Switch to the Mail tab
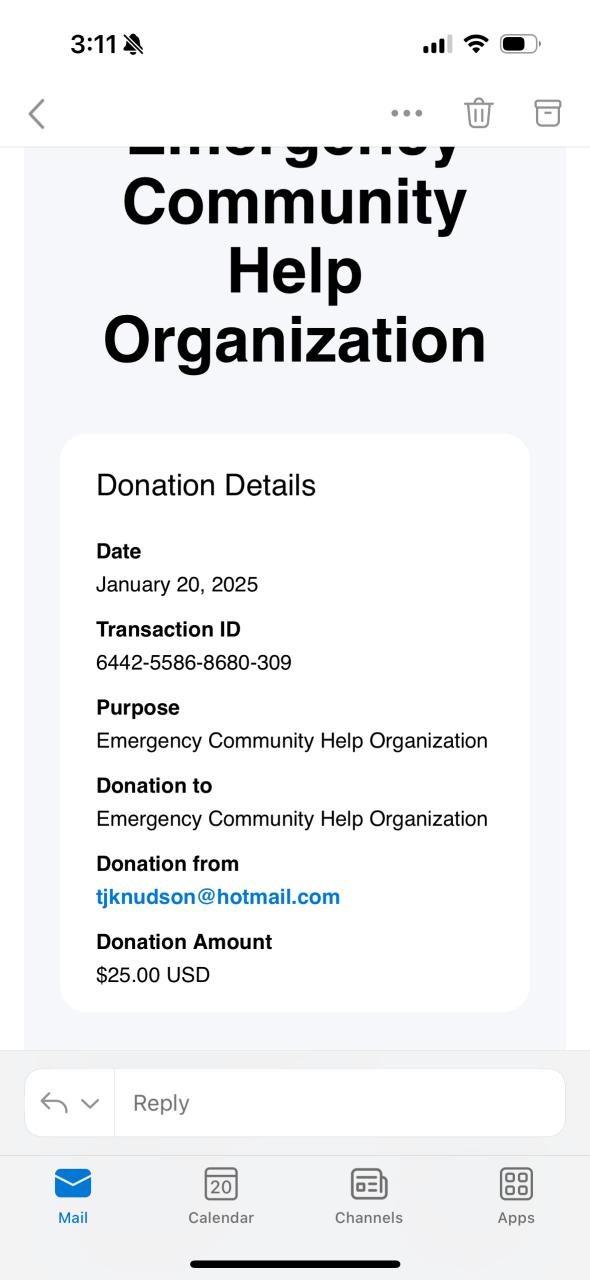The image size is (590, 1280). [x=73, y=1196]
